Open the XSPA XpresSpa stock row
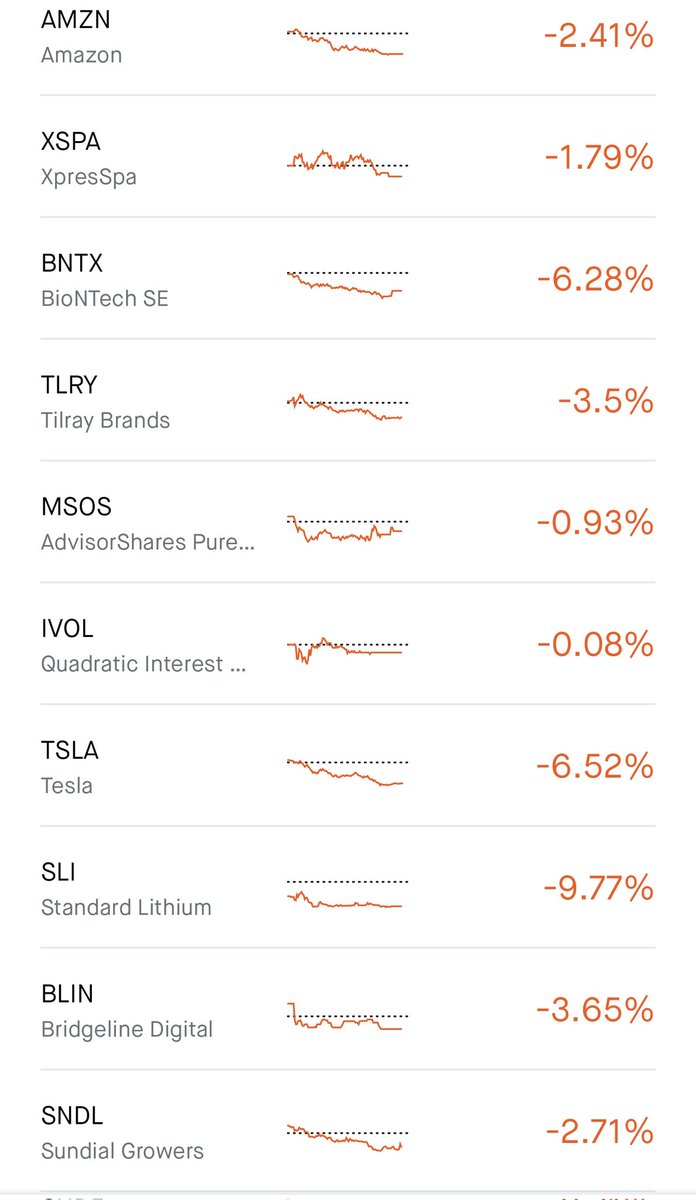The height and width of the screenshot is (1200, 696). (348, 157)
